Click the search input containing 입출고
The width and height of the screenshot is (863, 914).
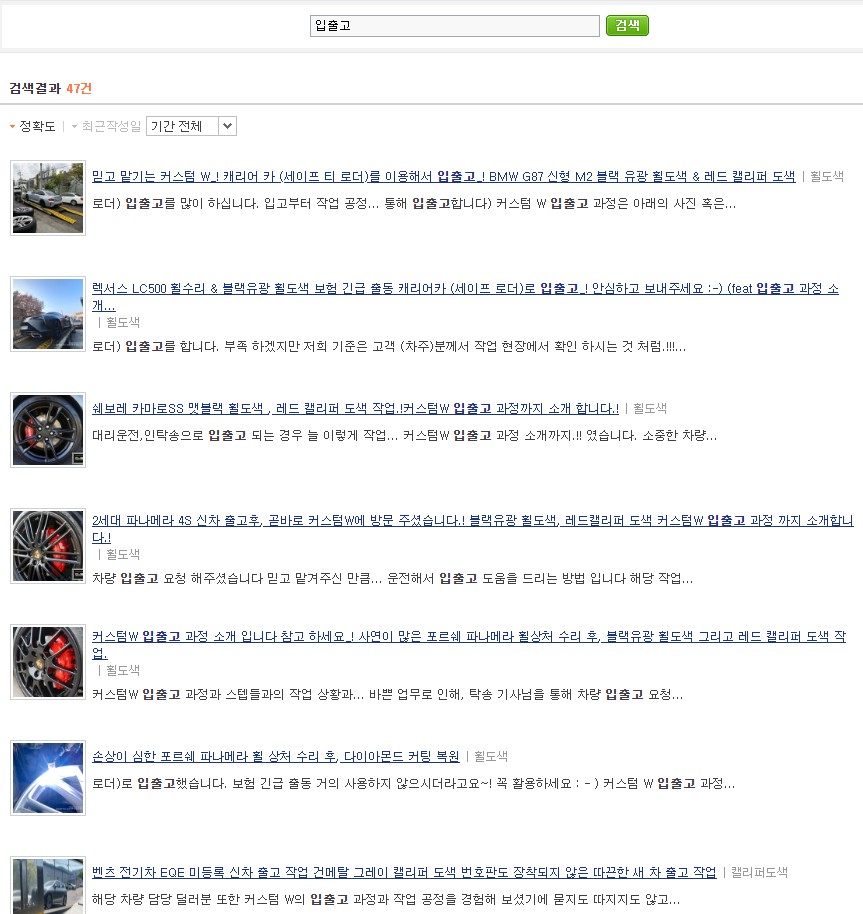point(454,26)
